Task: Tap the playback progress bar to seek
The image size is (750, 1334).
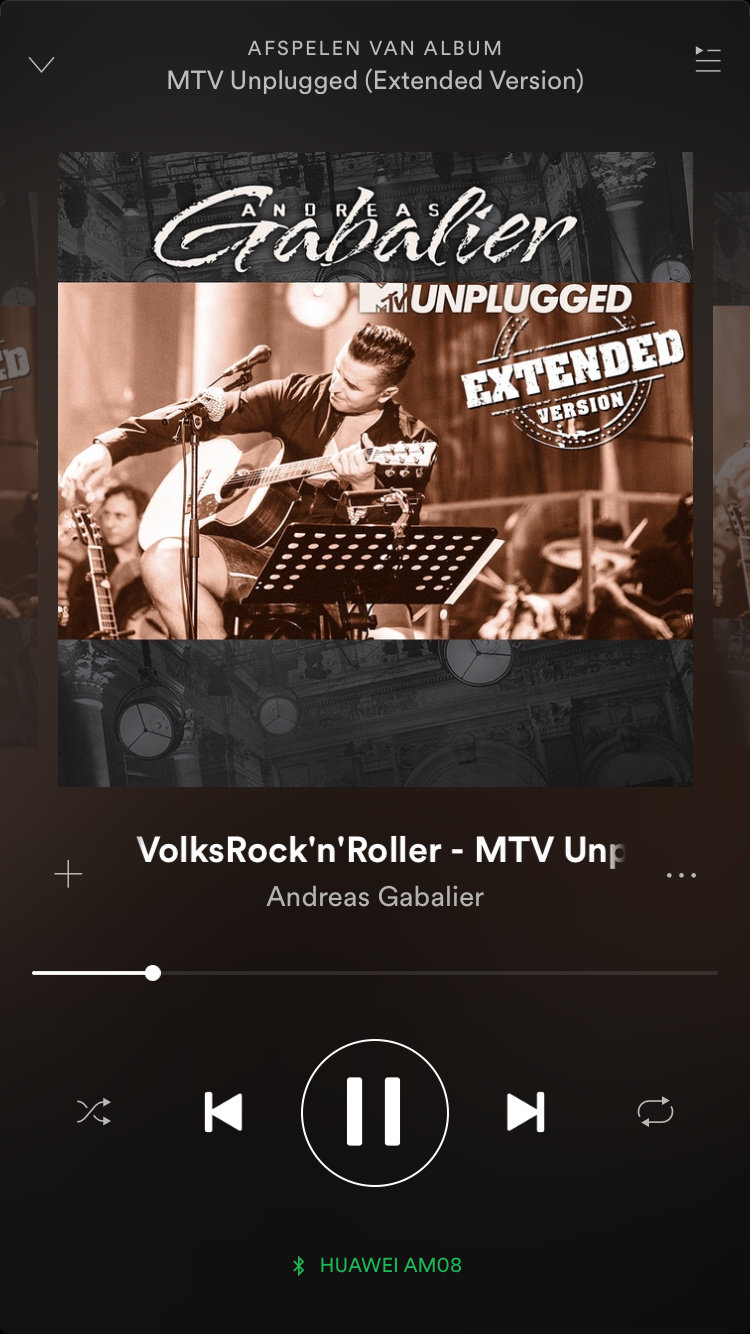Action: [x=375, y=972]
